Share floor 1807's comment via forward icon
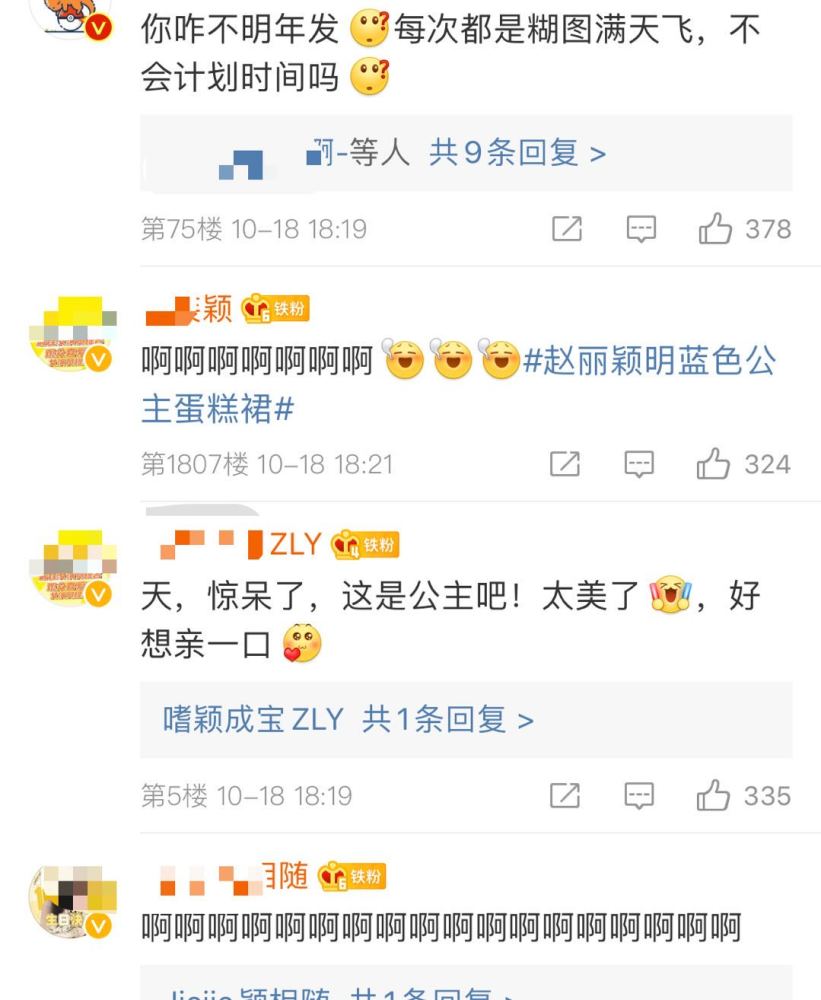 (x=567, y=463)
